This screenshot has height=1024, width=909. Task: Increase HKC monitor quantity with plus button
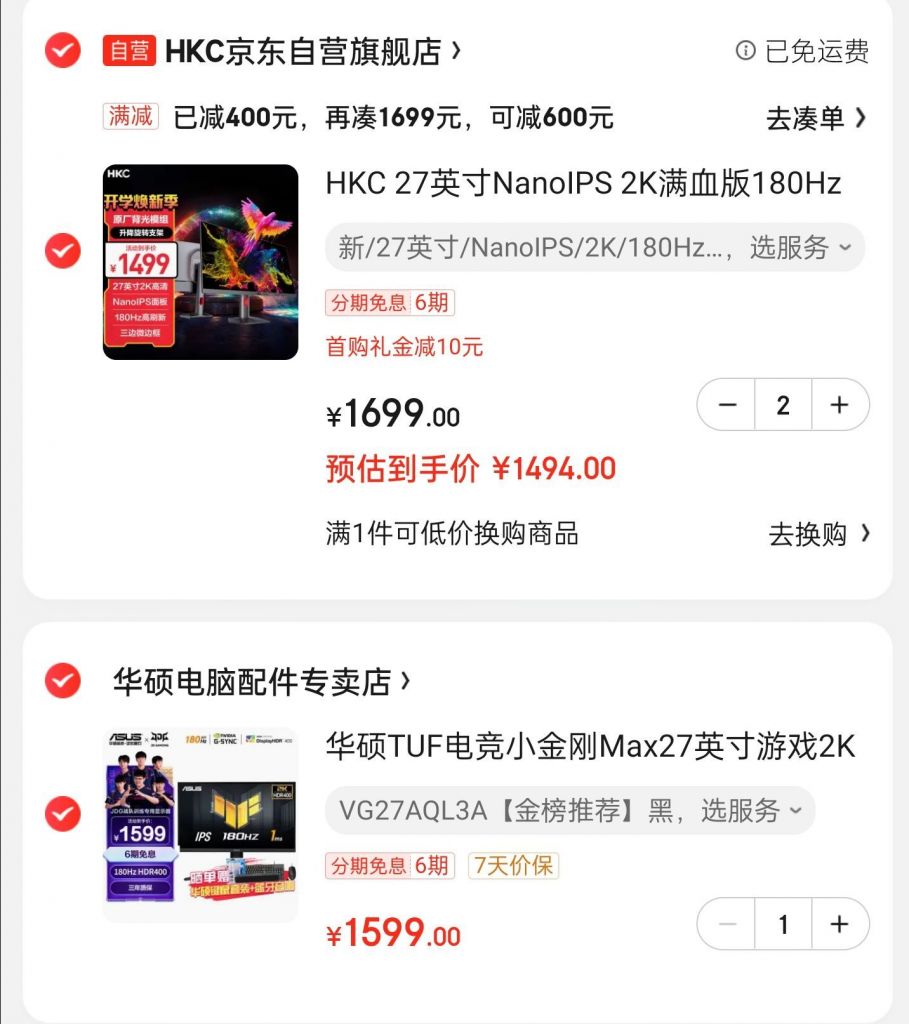coord(839,405)
